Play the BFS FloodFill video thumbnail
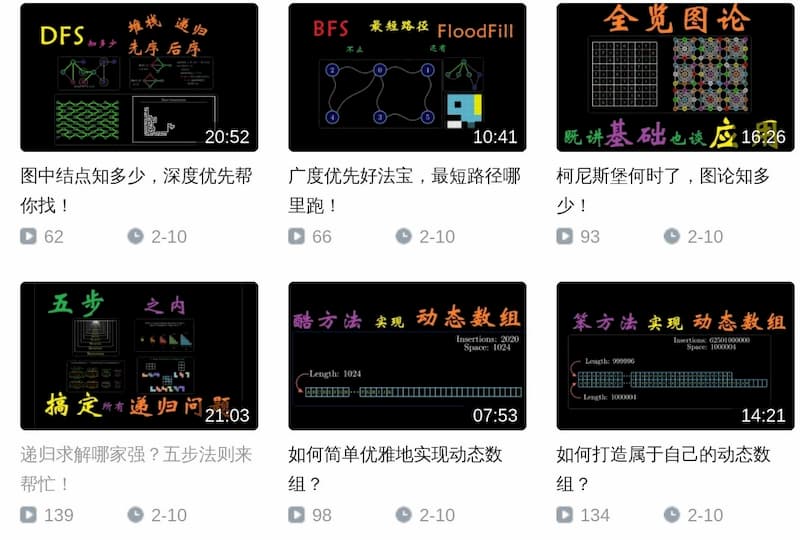The width and height of the screenshot is (800, 540). coord(407,77)
